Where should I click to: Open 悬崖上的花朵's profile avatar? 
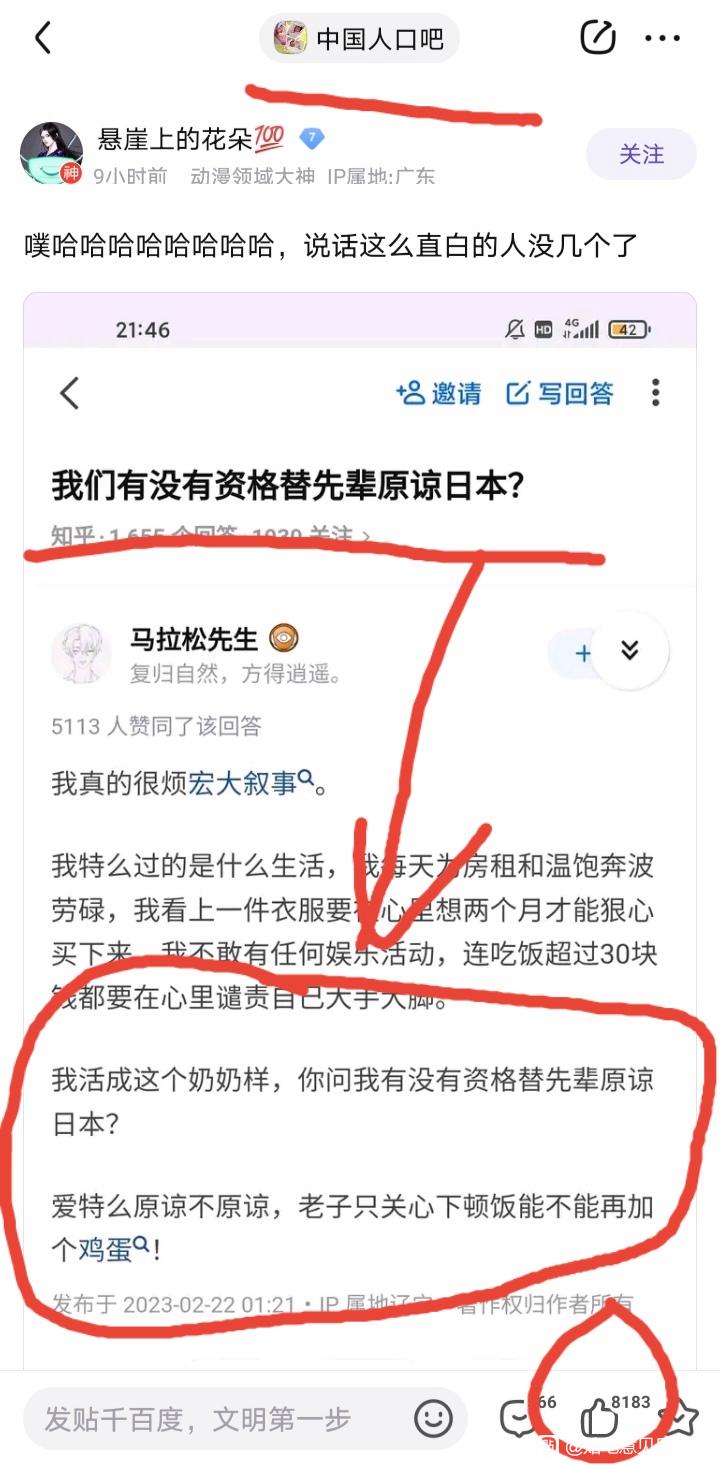pos(51,153)
